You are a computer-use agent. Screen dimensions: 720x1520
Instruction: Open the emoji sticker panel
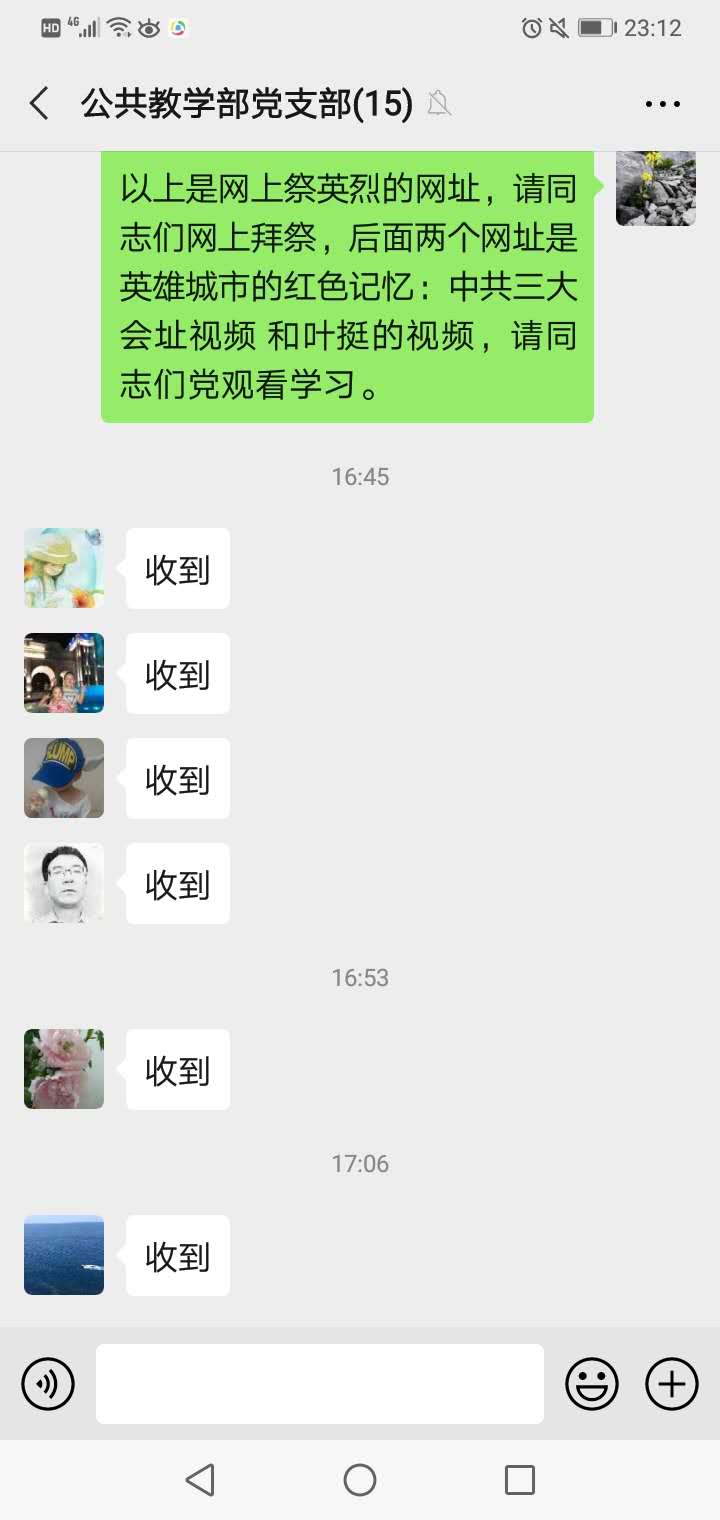tap(592, 1384)
